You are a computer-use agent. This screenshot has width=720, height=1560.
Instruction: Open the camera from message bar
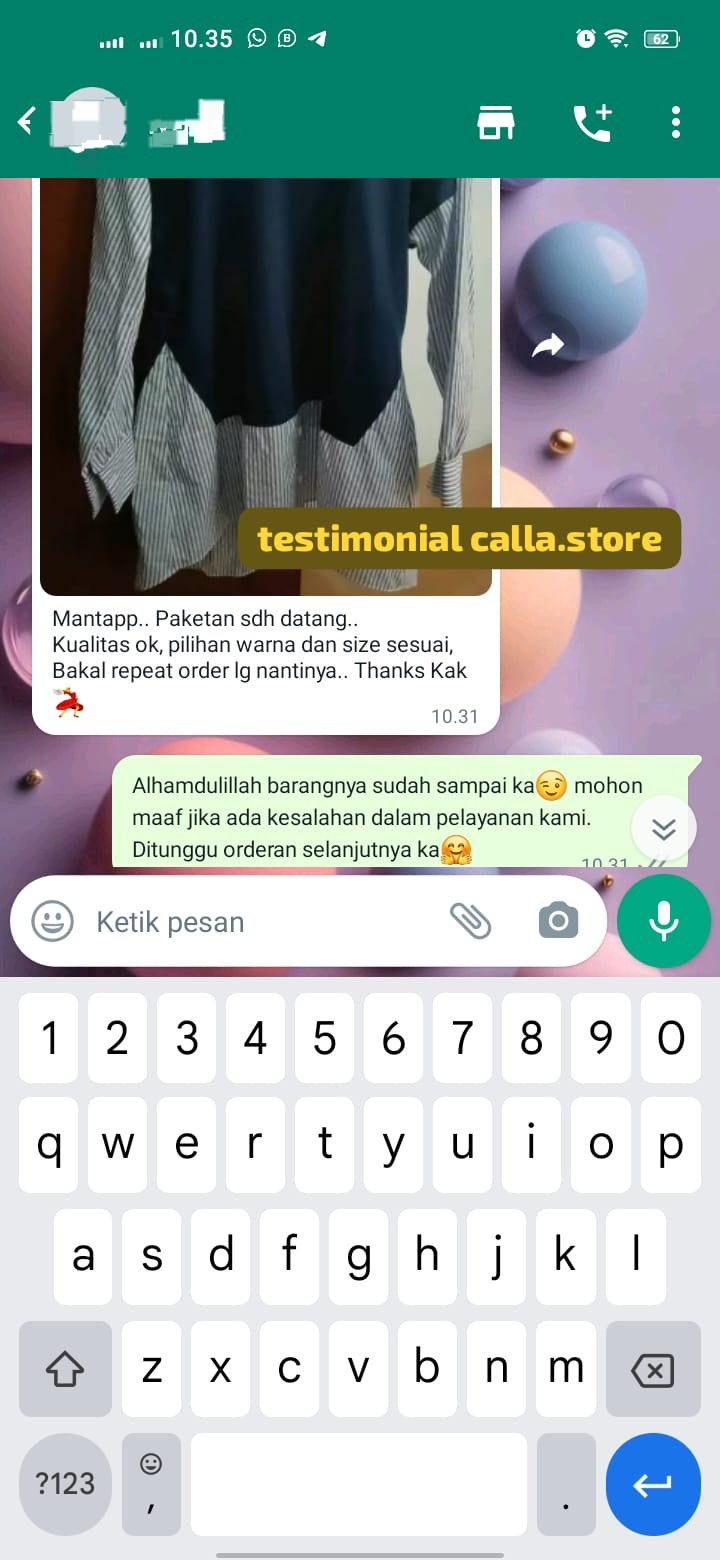click(558, 921)
